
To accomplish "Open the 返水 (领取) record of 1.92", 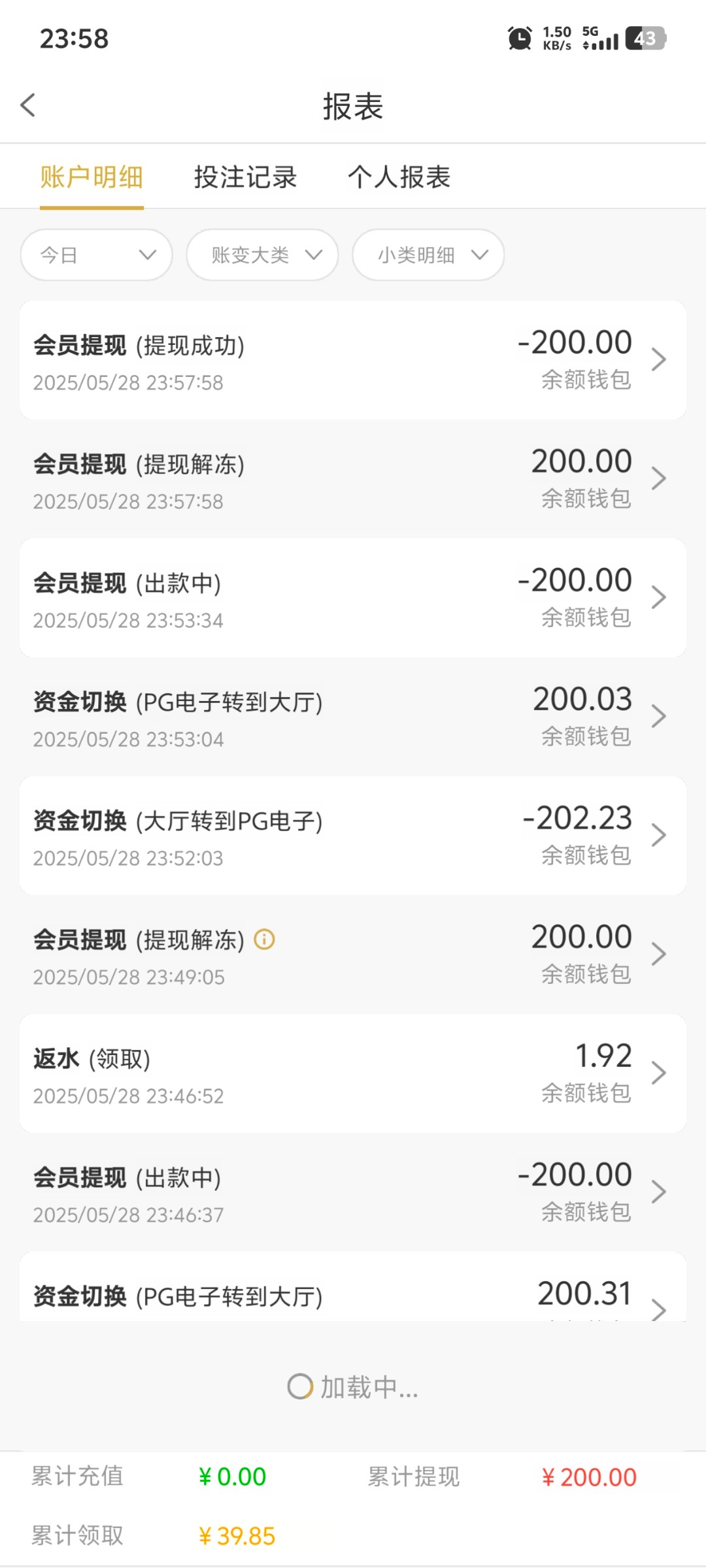I will click(353, 1073).
